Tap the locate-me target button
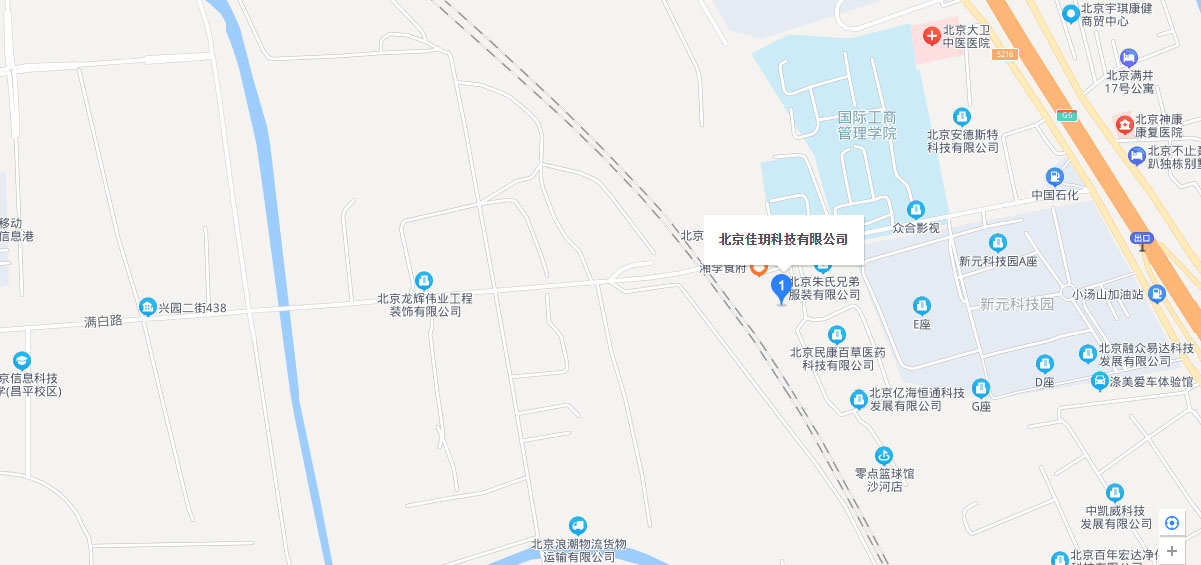The image size is (1201, 565). (1172, 522)
